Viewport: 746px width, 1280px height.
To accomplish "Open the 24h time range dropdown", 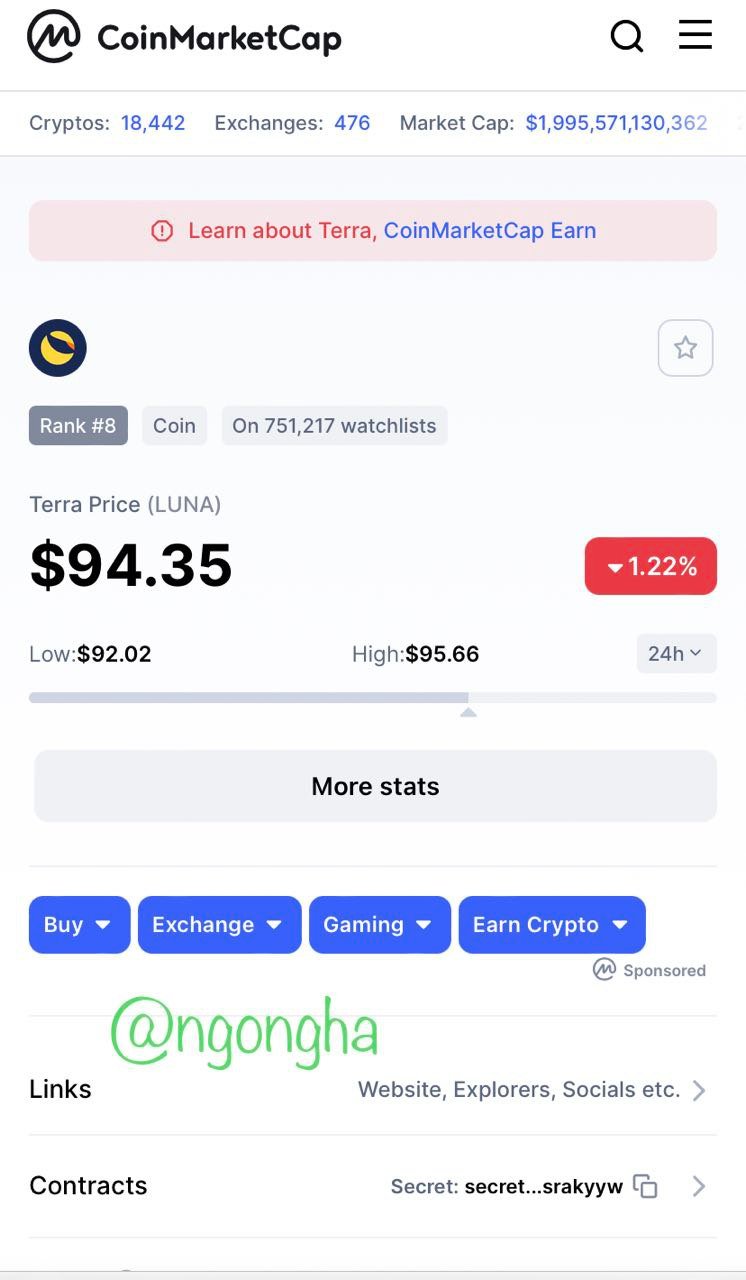I will coord(675,654).
